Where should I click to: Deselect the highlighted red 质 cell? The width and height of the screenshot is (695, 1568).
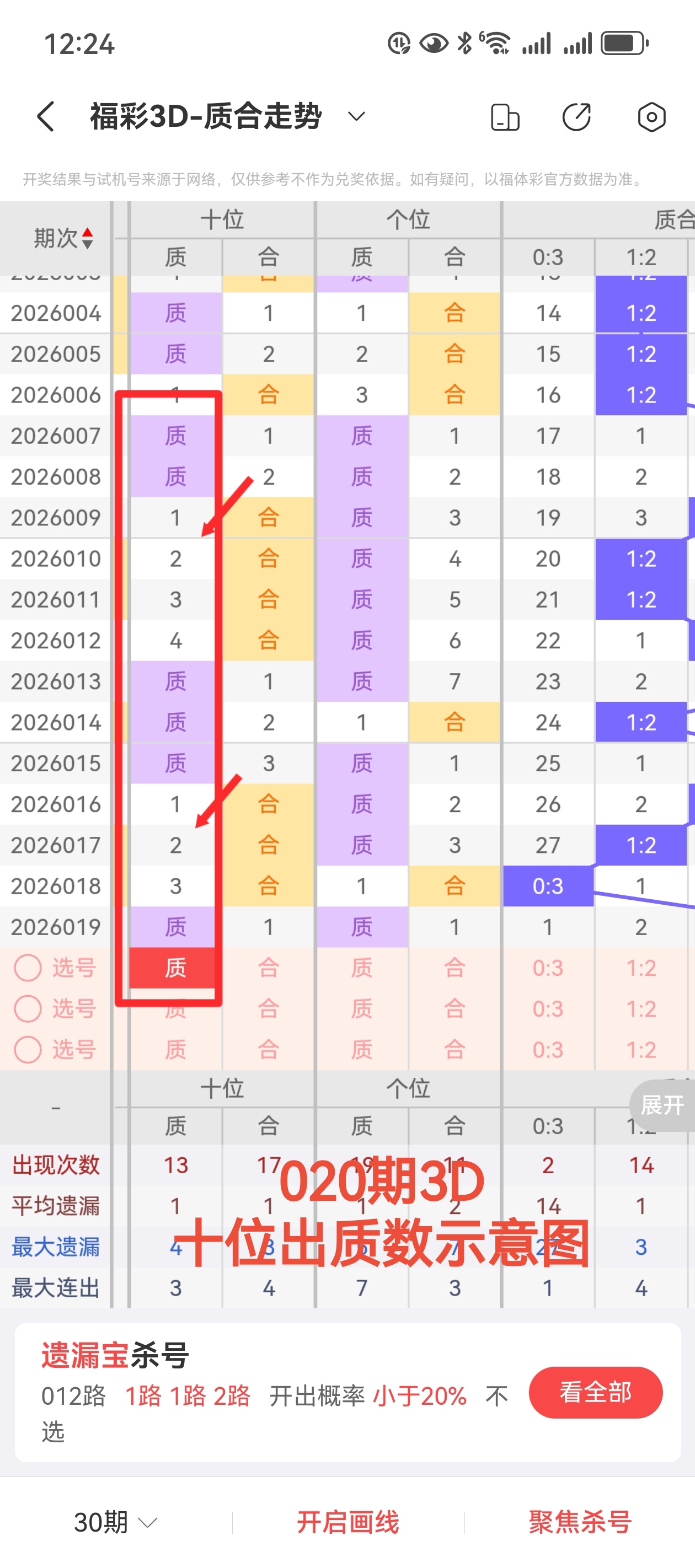pyautogui.click(x=175, y=968)
